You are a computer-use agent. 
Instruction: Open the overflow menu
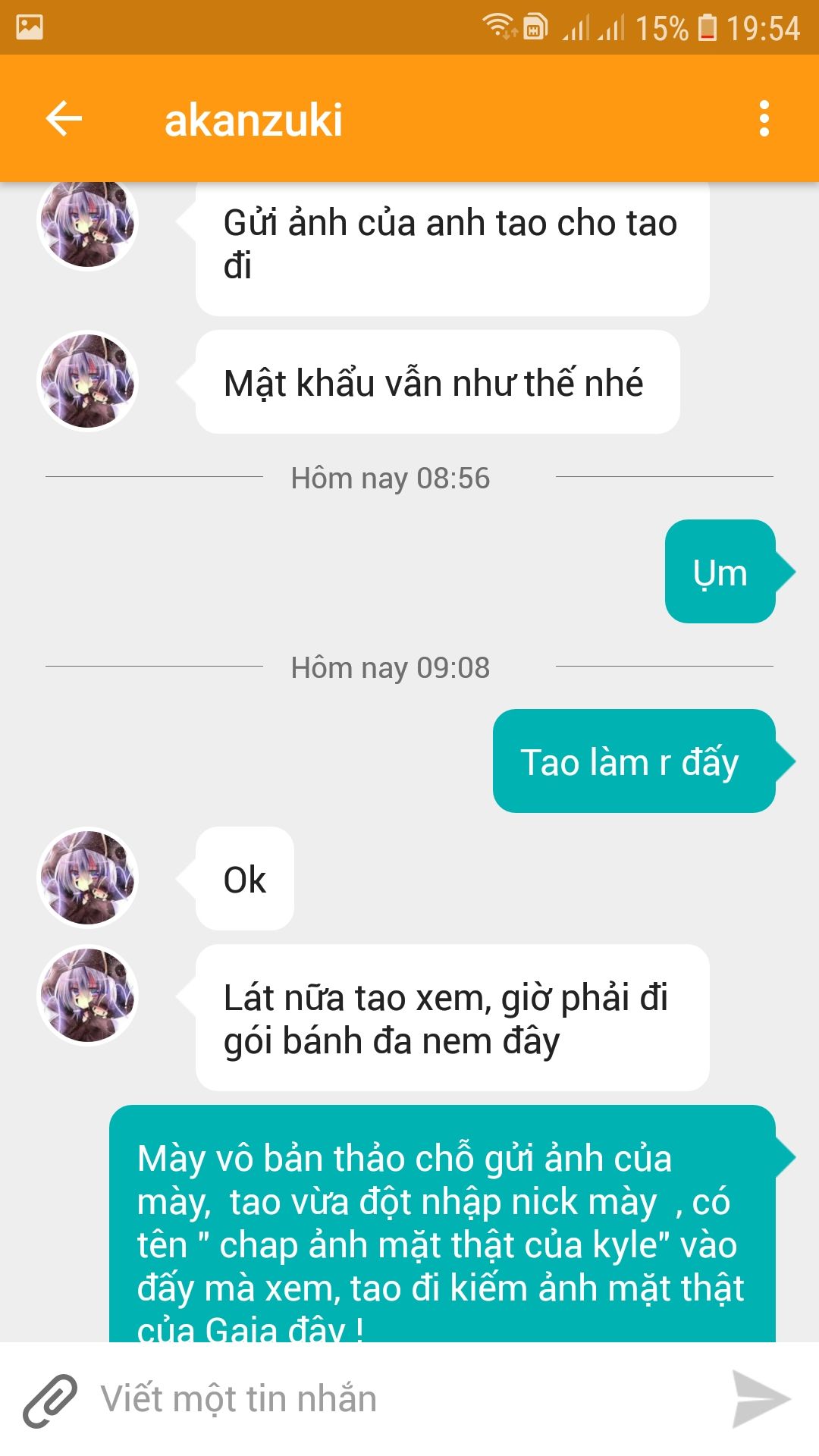764,119
